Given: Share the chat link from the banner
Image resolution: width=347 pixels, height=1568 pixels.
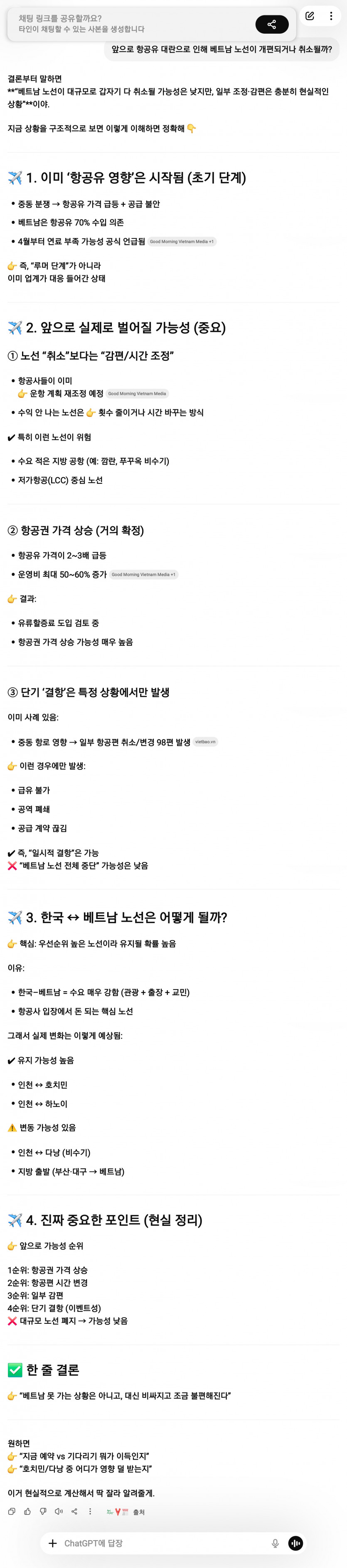Looking at the screenshot, I should 271,24.
